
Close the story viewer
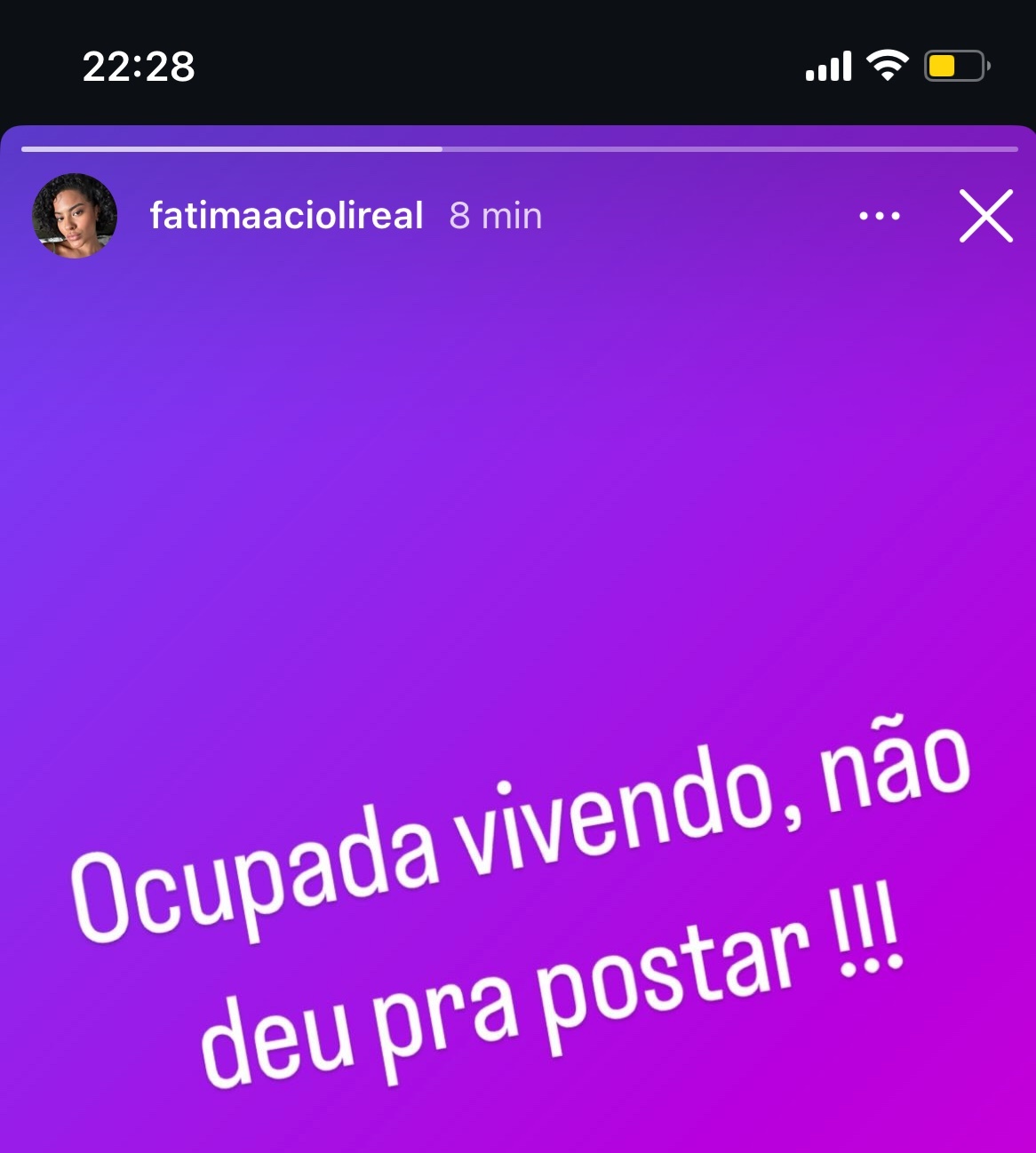coord(985,216)
